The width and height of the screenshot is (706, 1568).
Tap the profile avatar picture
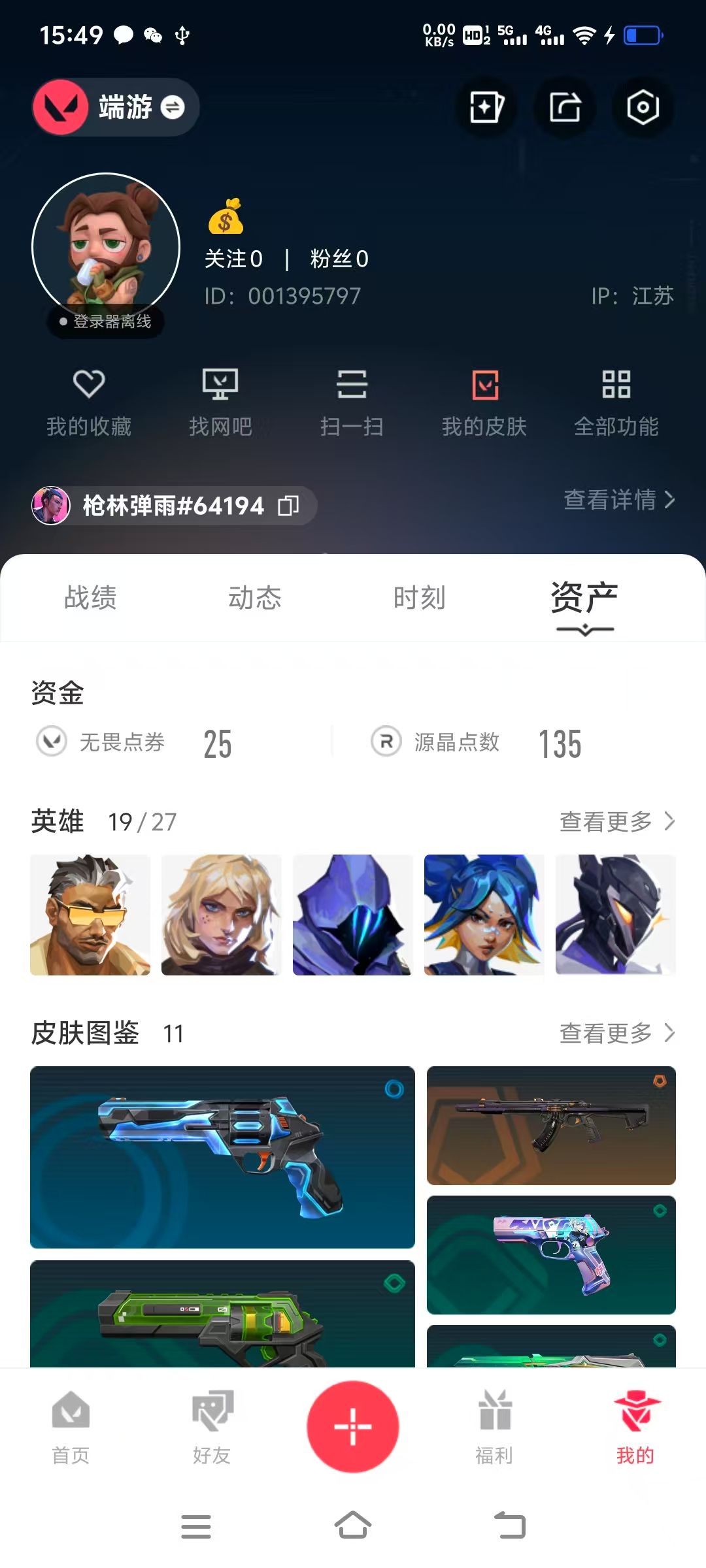(106, 247)
